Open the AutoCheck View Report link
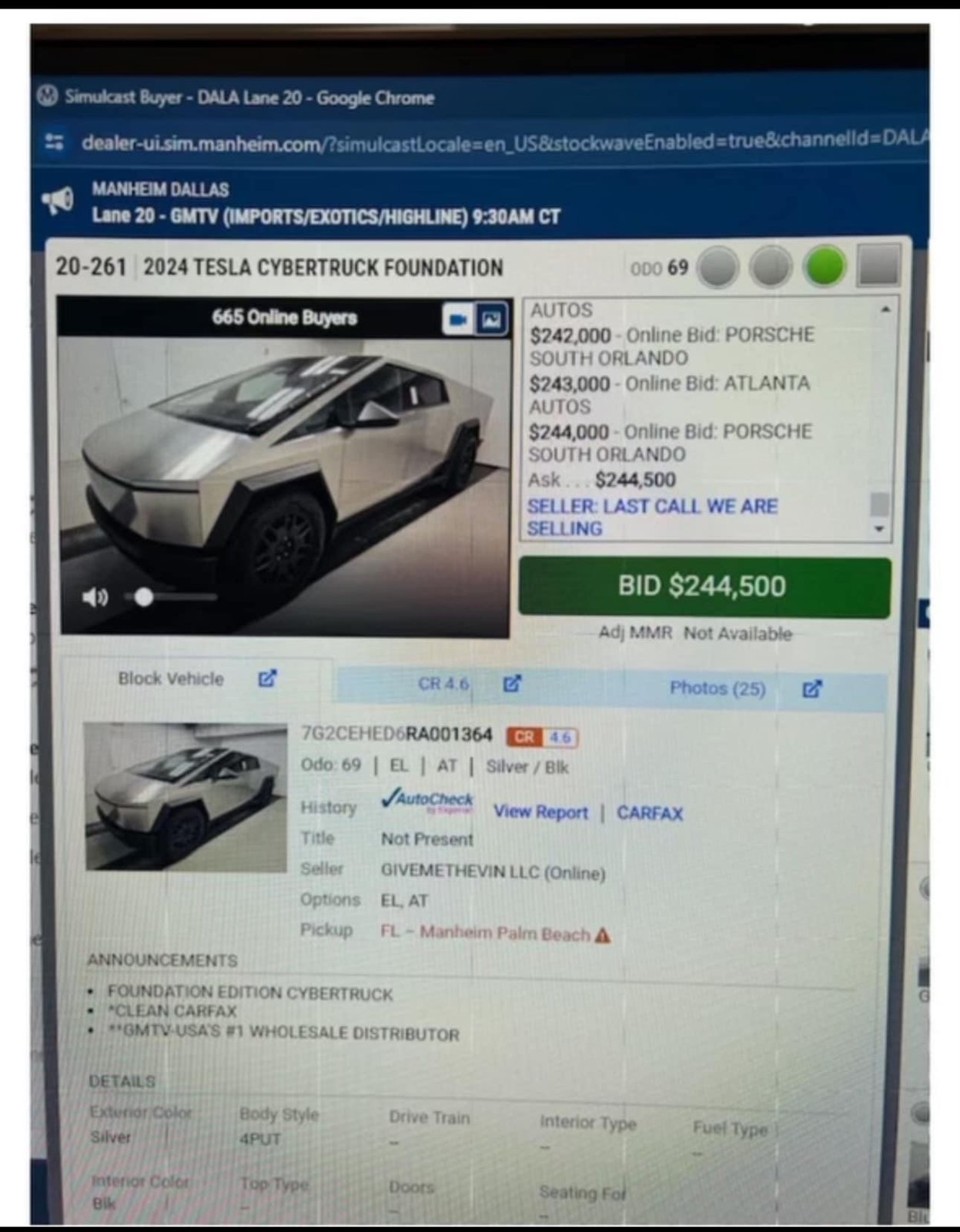960x1232 pixels. pos(540,812)
